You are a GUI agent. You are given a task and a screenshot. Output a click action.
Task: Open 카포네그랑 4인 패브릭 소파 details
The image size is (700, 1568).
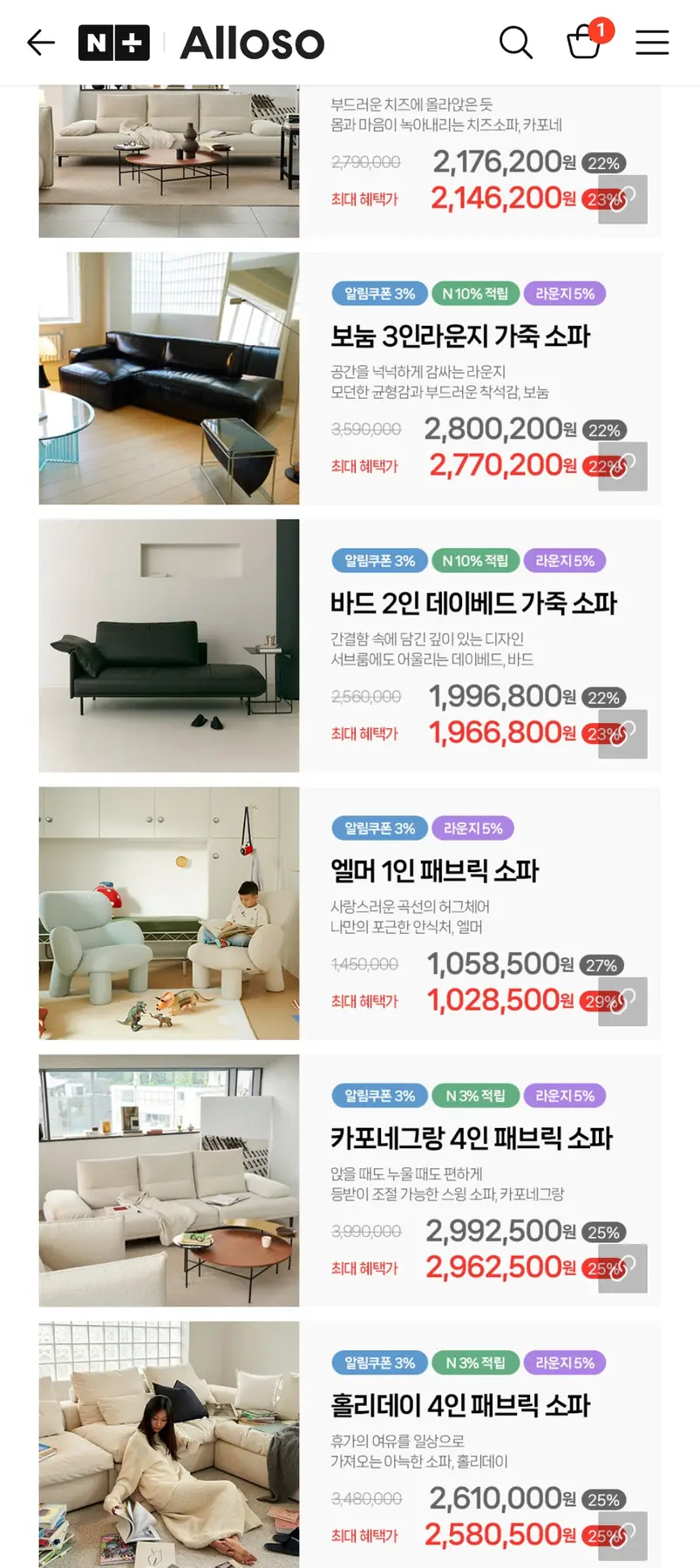coord(472,1139)
